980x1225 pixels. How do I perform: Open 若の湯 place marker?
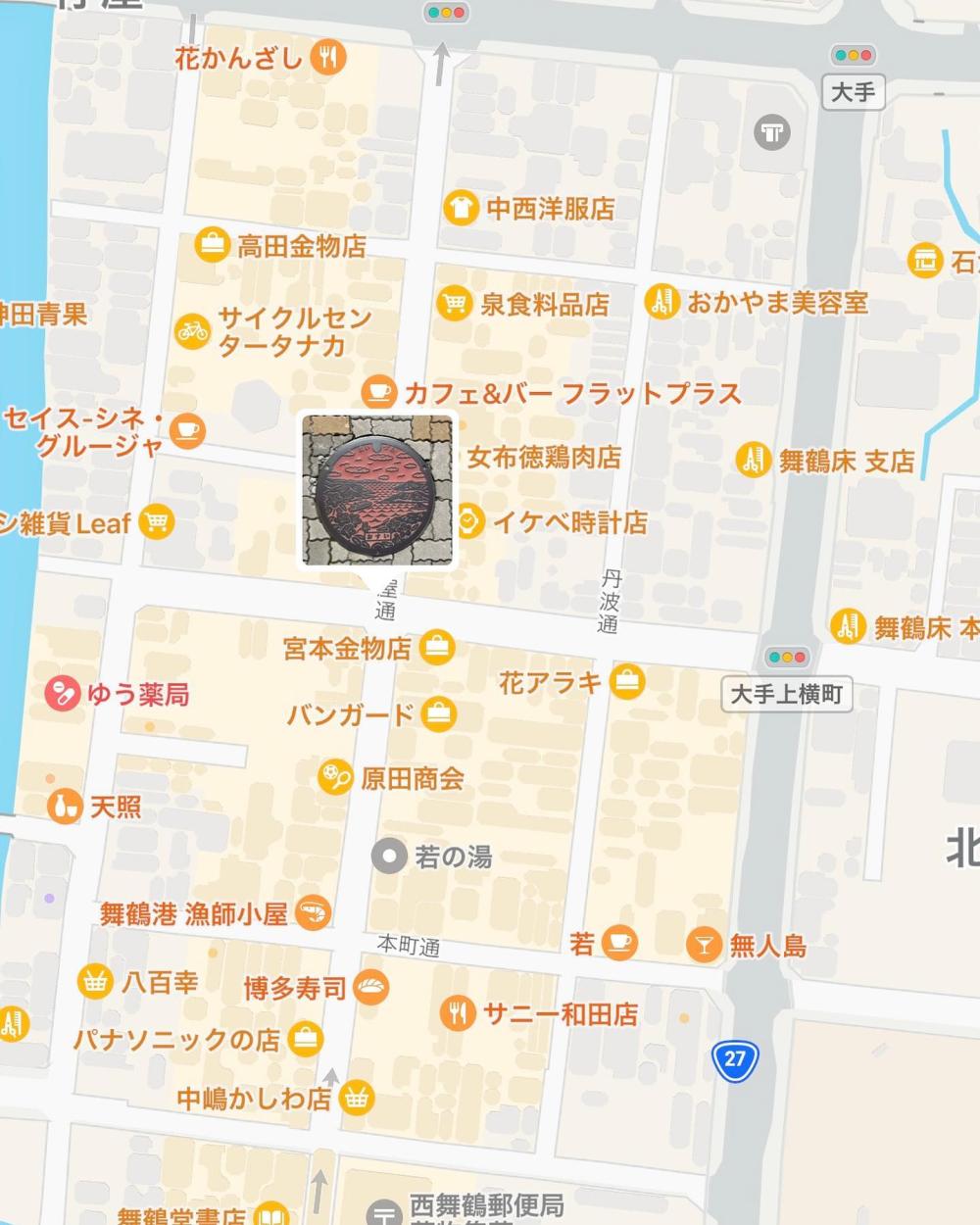pos(389,857)
